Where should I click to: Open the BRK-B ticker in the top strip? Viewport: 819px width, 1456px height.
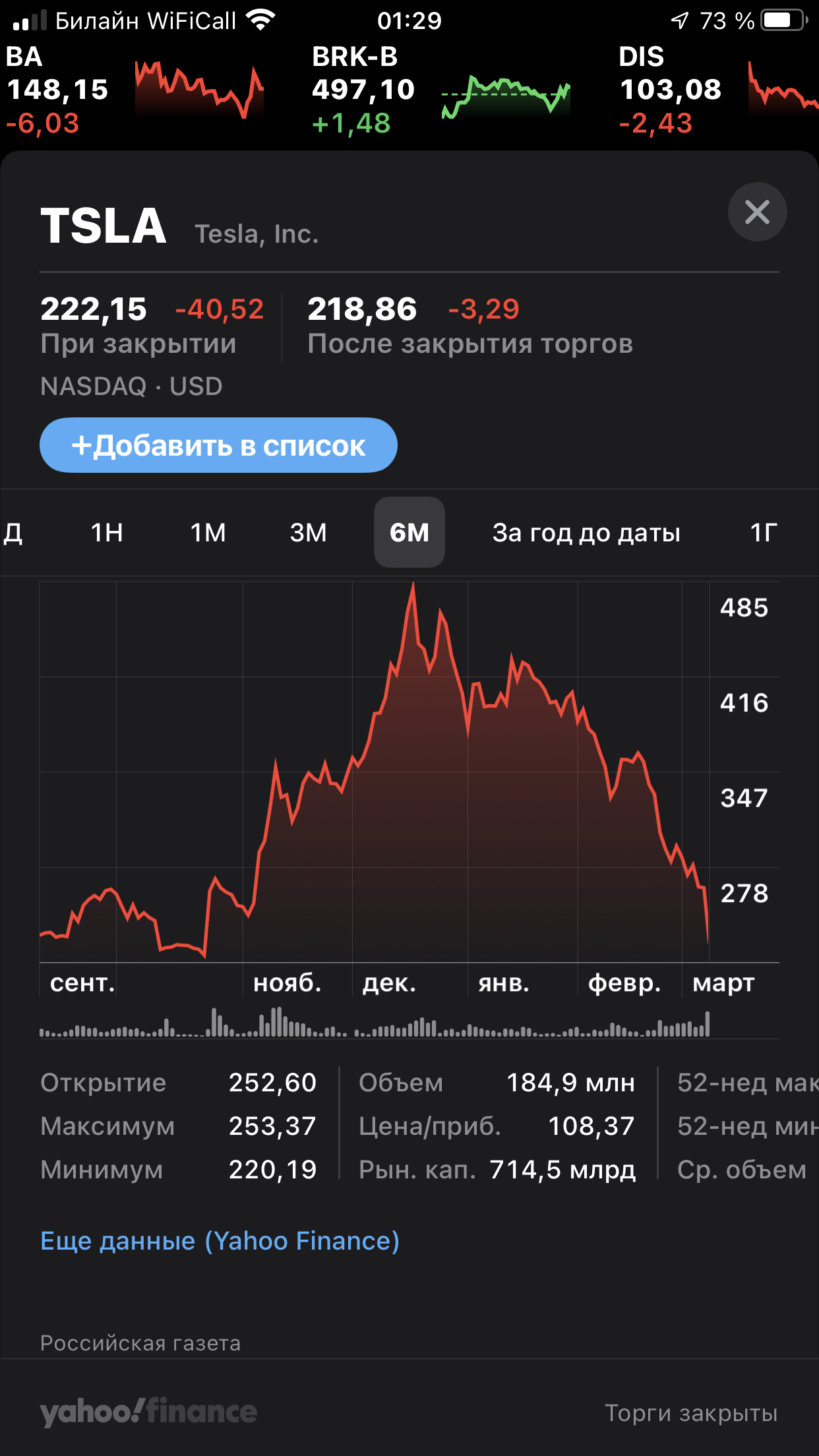point(441,90)
